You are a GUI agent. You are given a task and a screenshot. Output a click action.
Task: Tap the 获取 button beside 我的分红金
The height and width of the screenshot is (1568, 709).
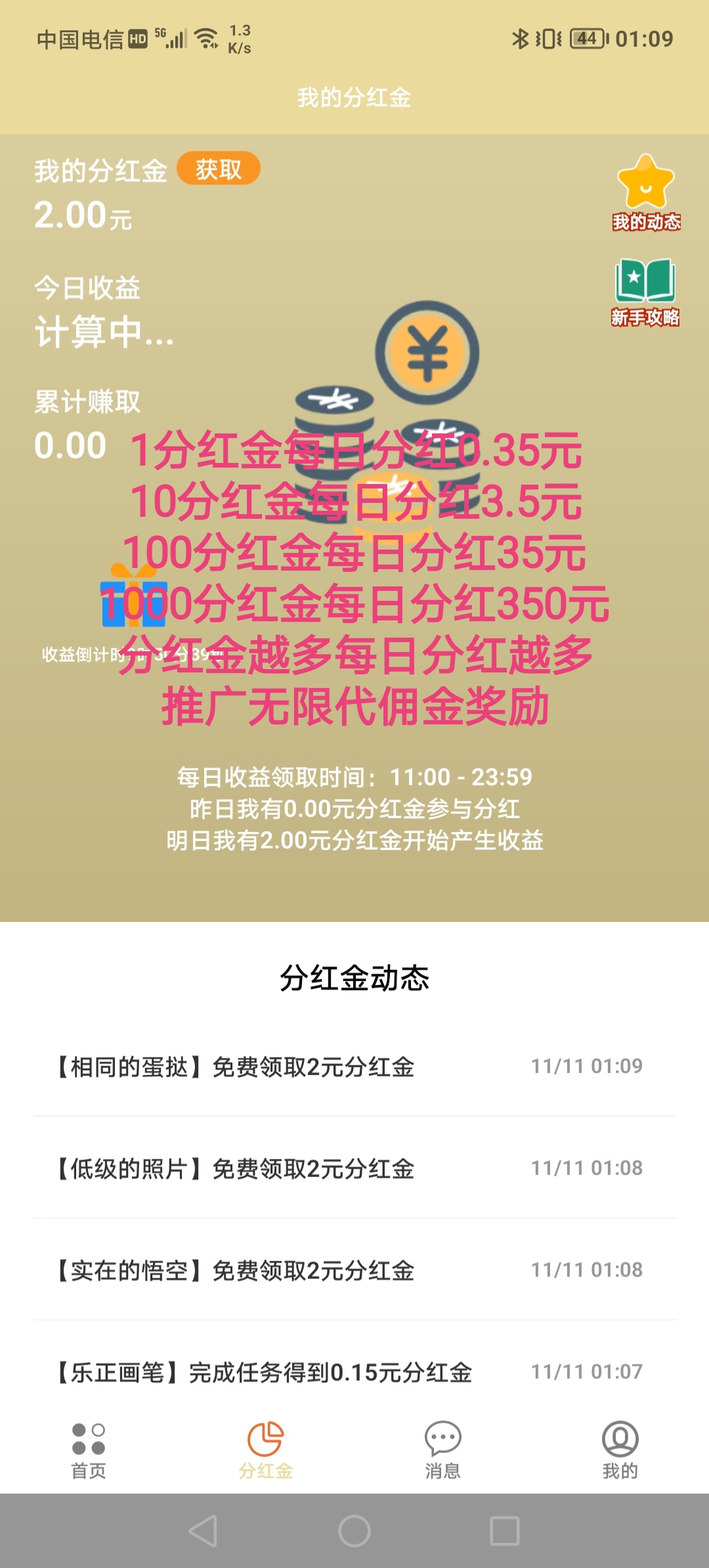(218, 169)
